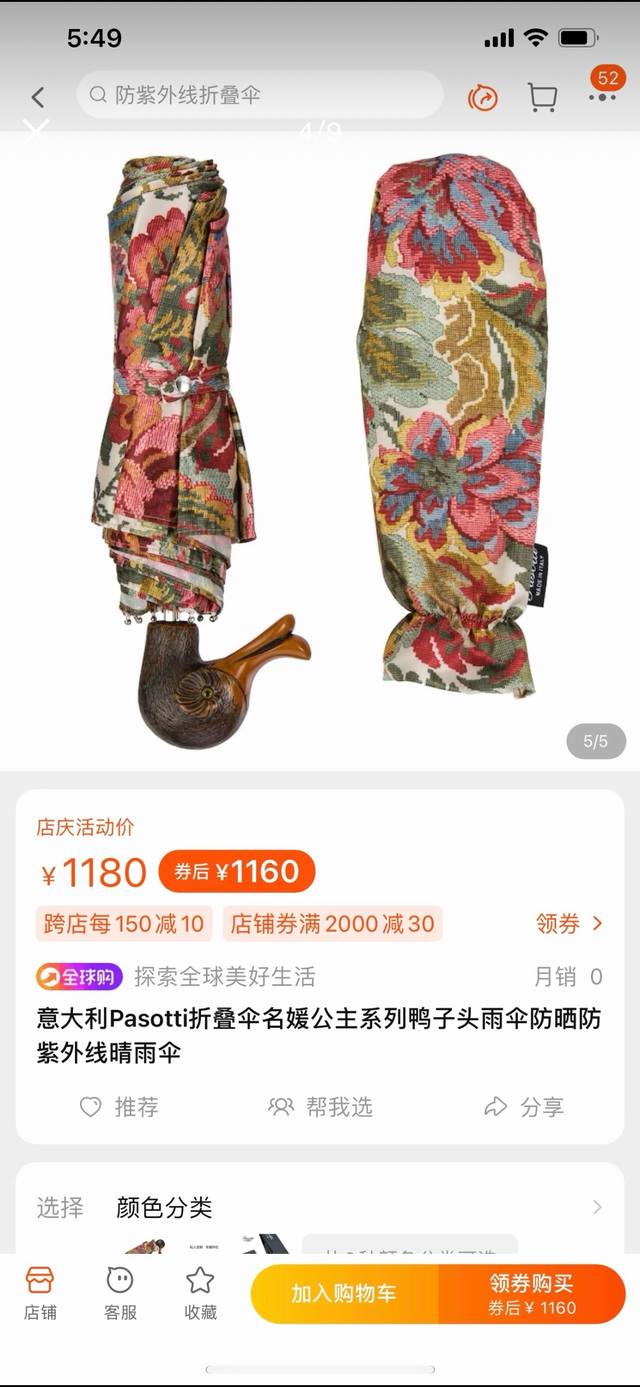This screenshot has width=640, height=1387.
Task: Expand the 颜色分类 selection row
Action: (x=597, y=1207)
